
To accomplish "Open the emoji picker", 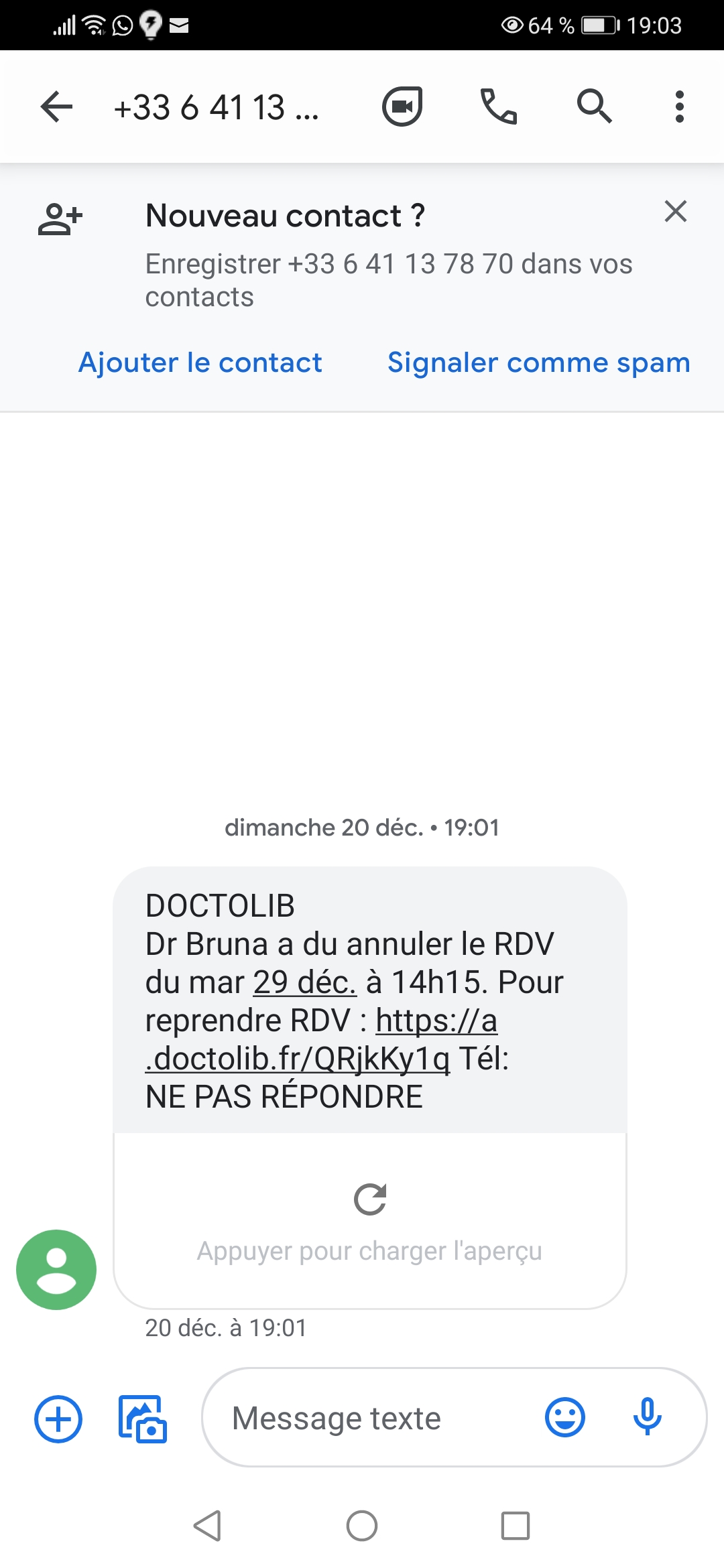I will [x=565, y=1418].
